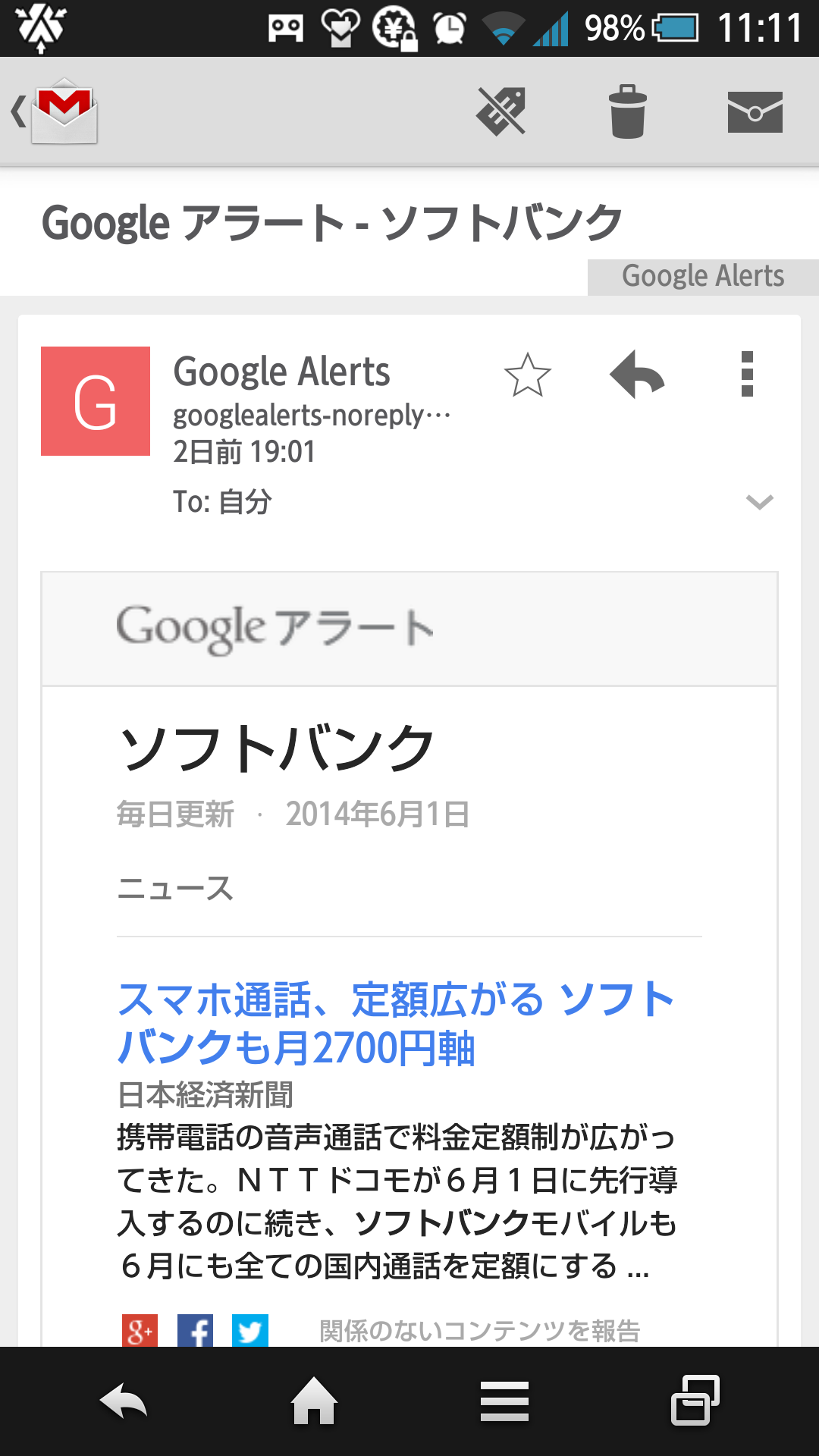Image resolution: width=819 pixels, height=1456 pixels.
Task: Share the article on Facebook
Action: [x=195, y=1331]
